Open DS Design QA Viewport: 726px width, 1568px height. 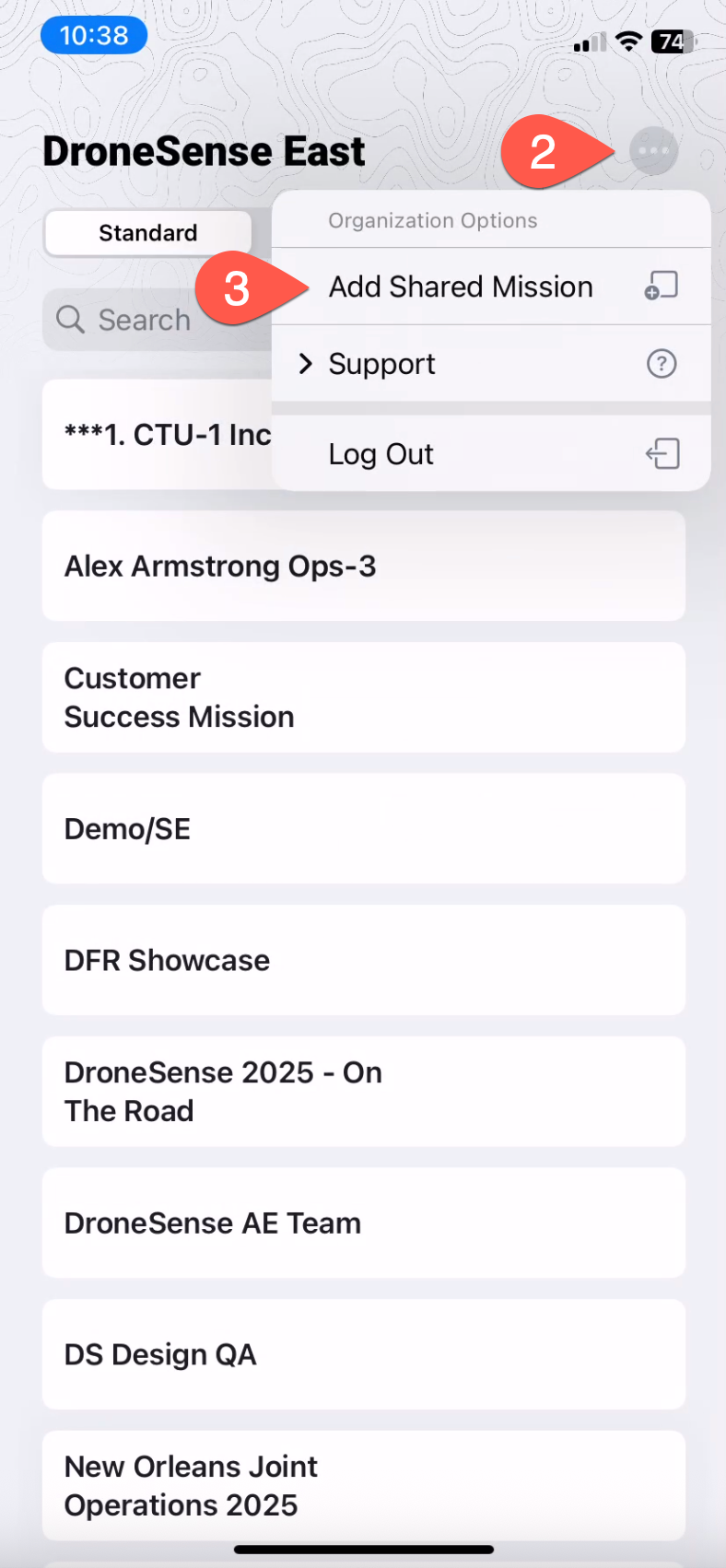click(363, 1354)
